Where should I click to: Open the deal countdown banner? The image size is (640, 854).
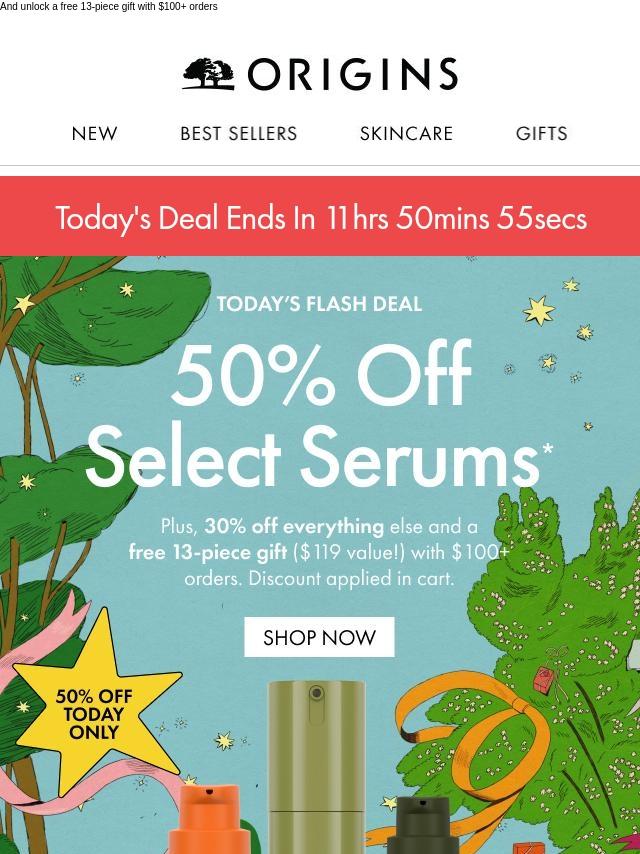coord(320,217)
